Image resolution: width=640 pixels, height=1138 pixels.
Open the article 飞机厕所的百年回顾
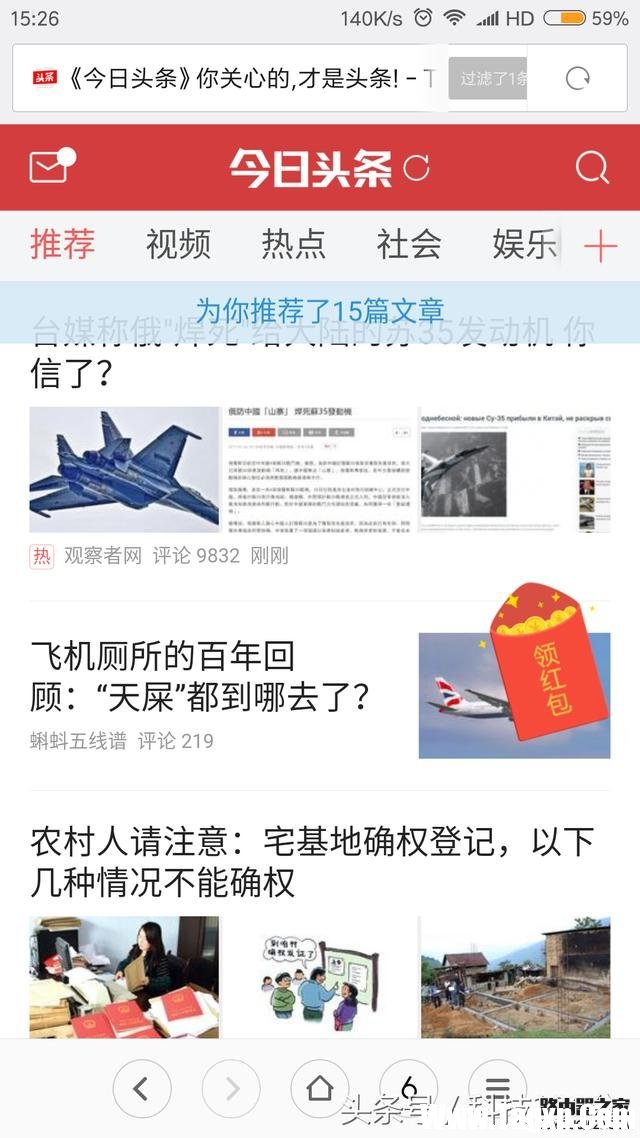[x=200, y=675]
